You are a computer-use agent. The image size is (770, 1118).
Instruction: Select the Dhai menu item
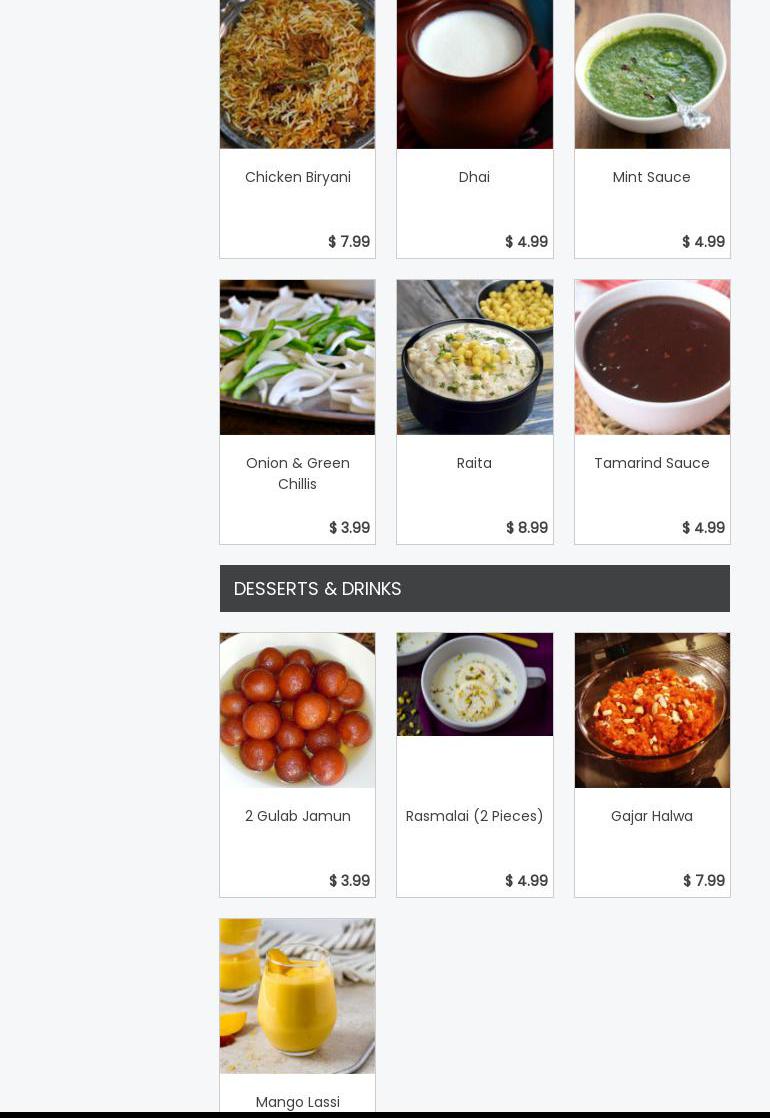click(474, 177)
